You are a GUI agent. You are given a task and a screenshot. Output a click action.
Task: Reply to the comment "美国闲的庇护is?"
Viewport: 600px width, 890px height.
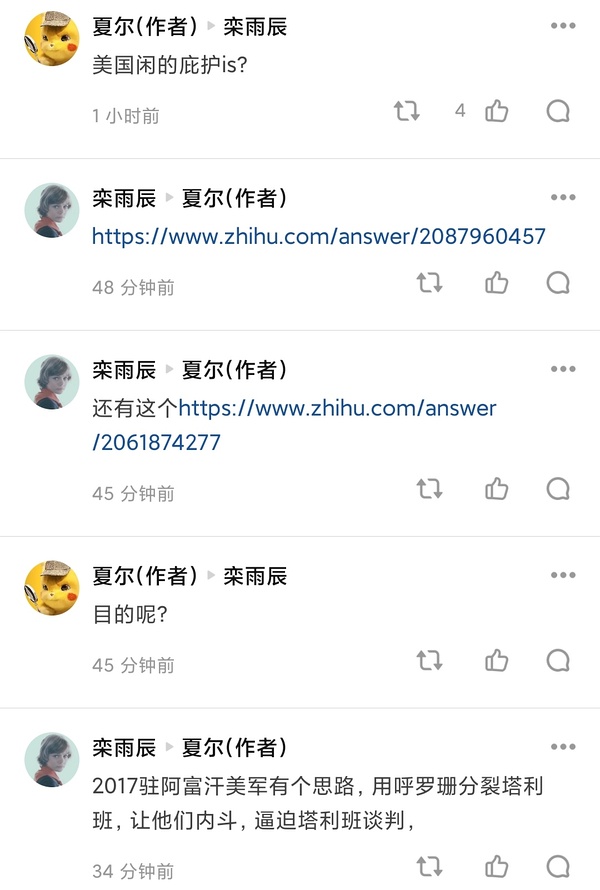(558, 111)
